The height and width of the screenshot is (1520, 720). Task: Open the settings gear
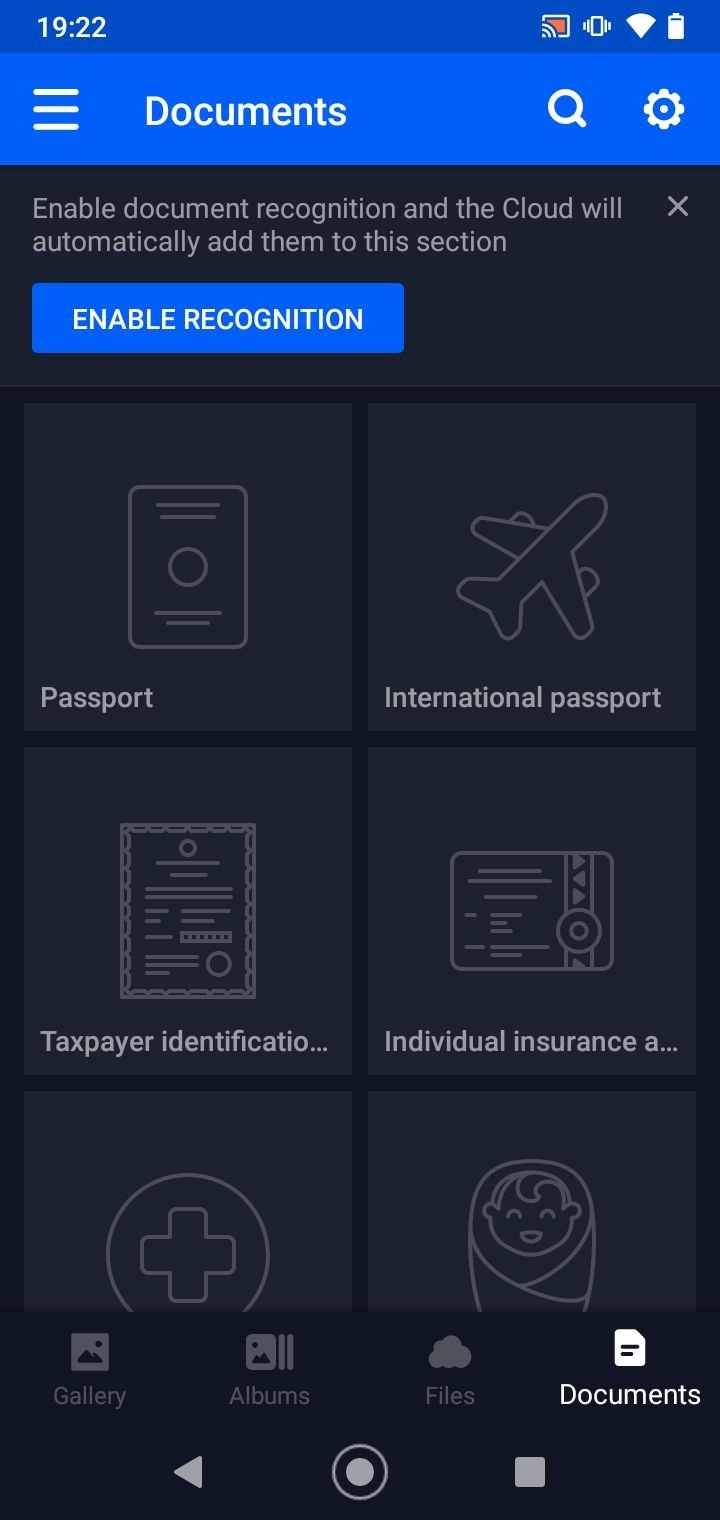(x=663, y=109)
